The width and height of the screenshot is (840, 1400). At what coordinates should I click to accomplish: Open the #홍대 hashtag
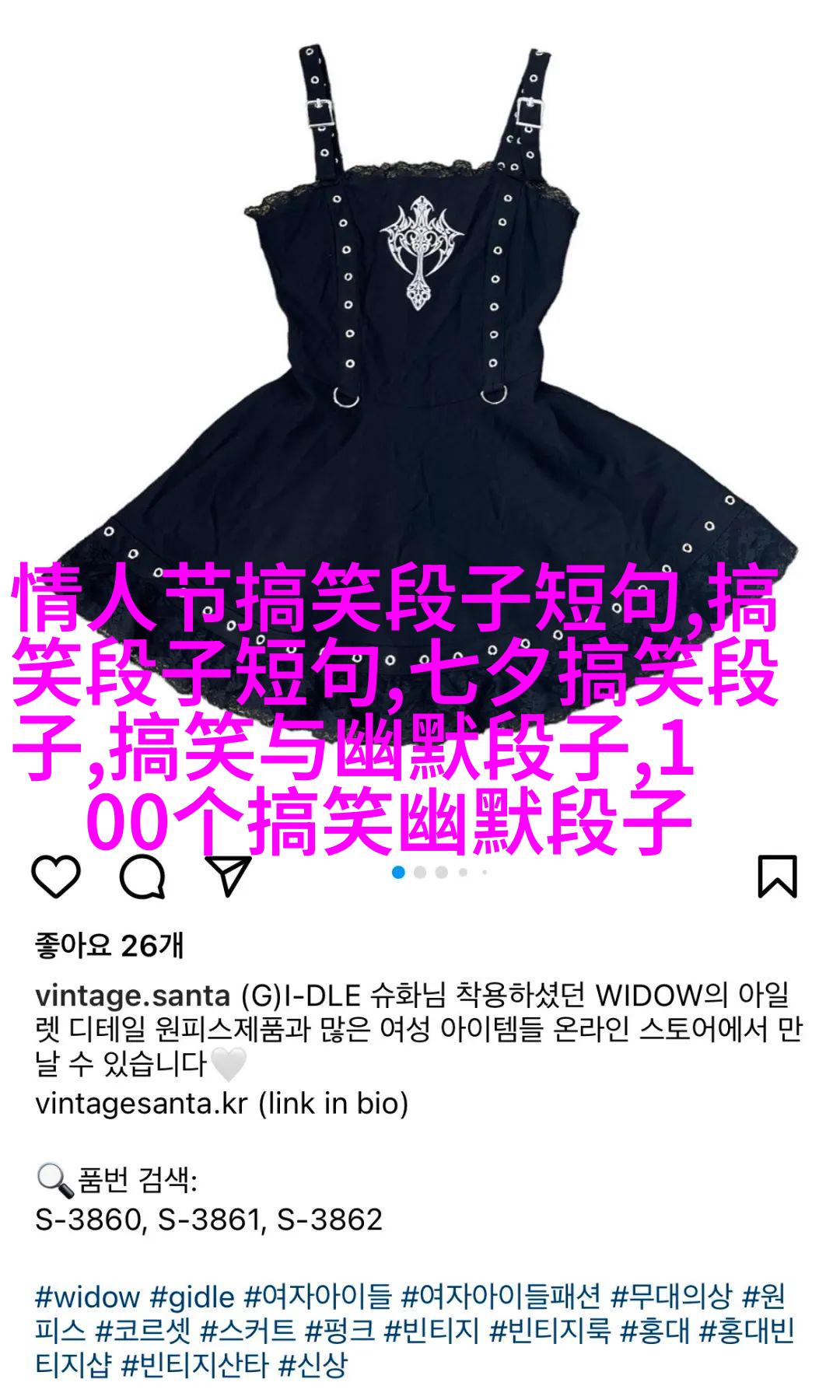point(655,1331)
